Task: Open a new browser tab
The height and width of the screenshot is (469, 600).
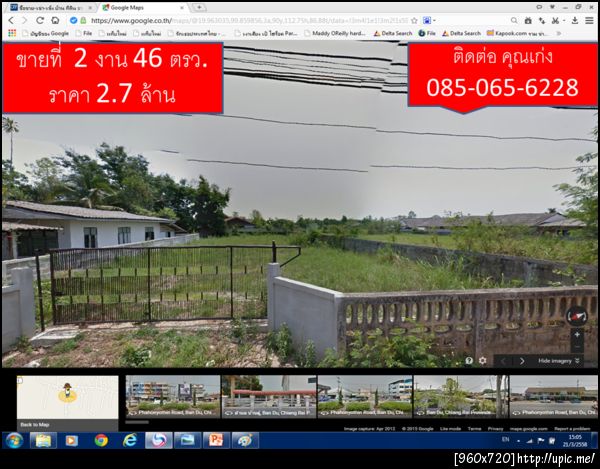Action: pyautogui.click(x=200, y=7)
